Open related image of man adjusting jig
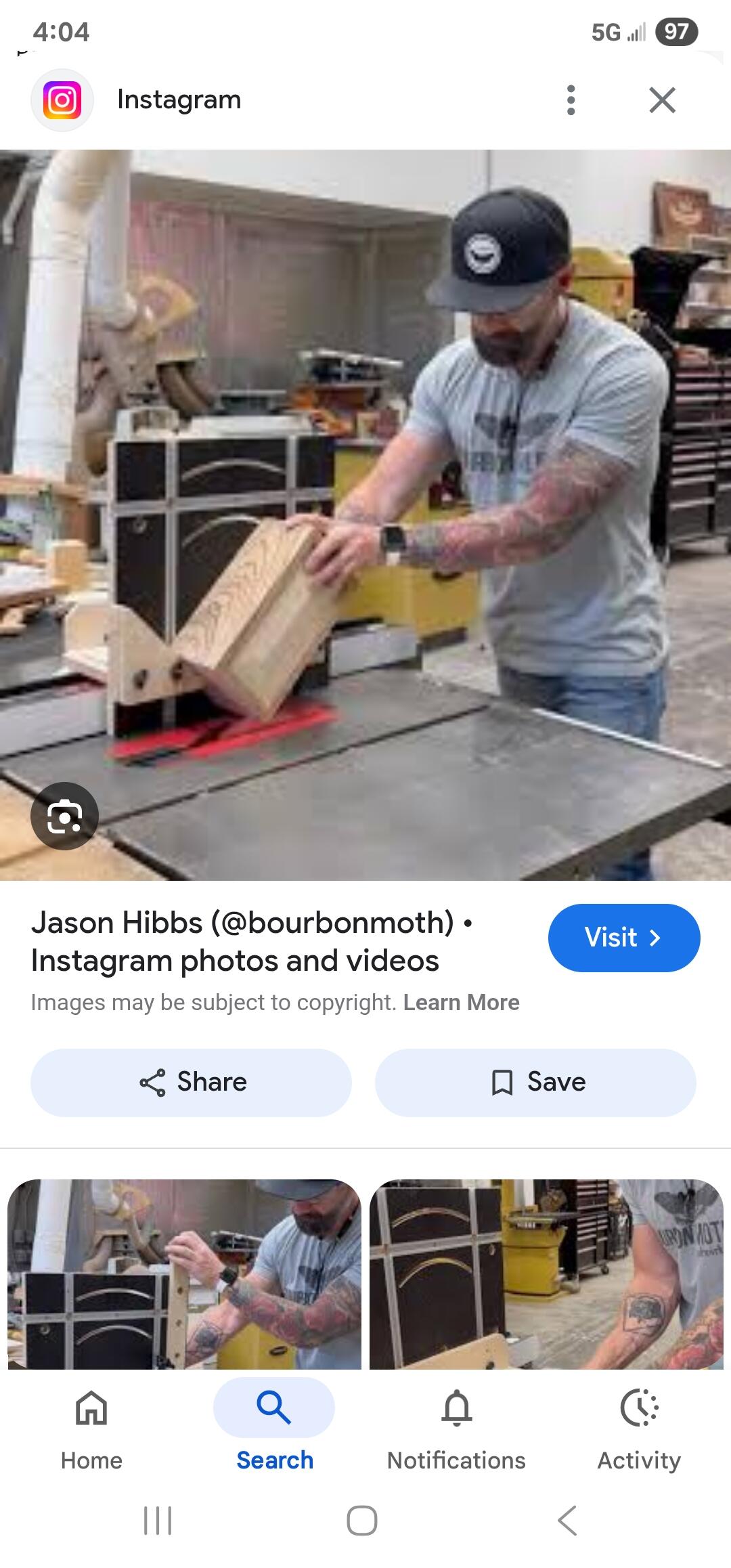The width and height of the screenshot is (731, 1568). (x=184, y=1274)
